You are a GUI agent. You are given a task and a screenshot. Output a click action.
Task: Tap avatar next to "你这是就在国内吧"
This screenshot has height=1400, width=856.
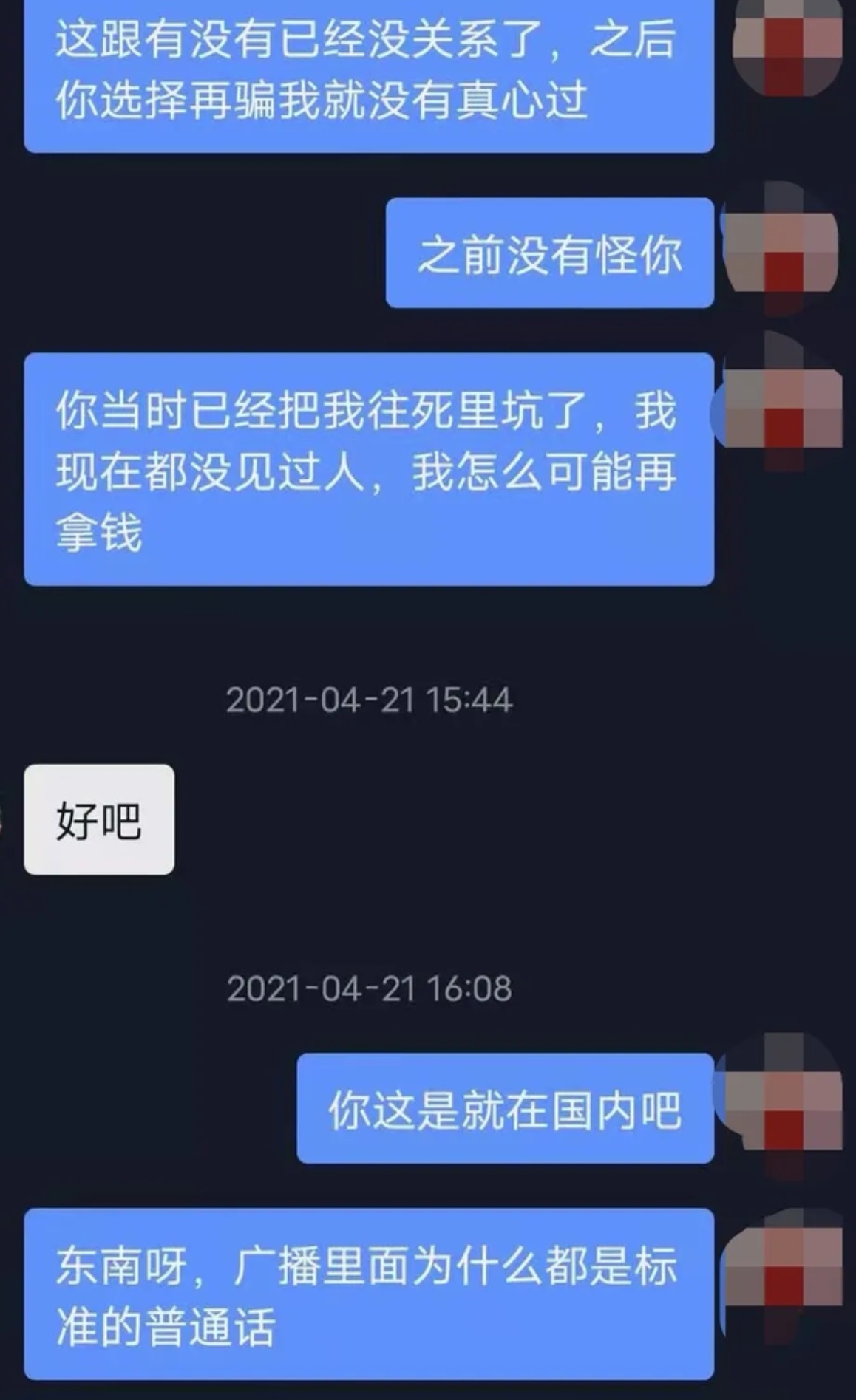pos(784,1104)
